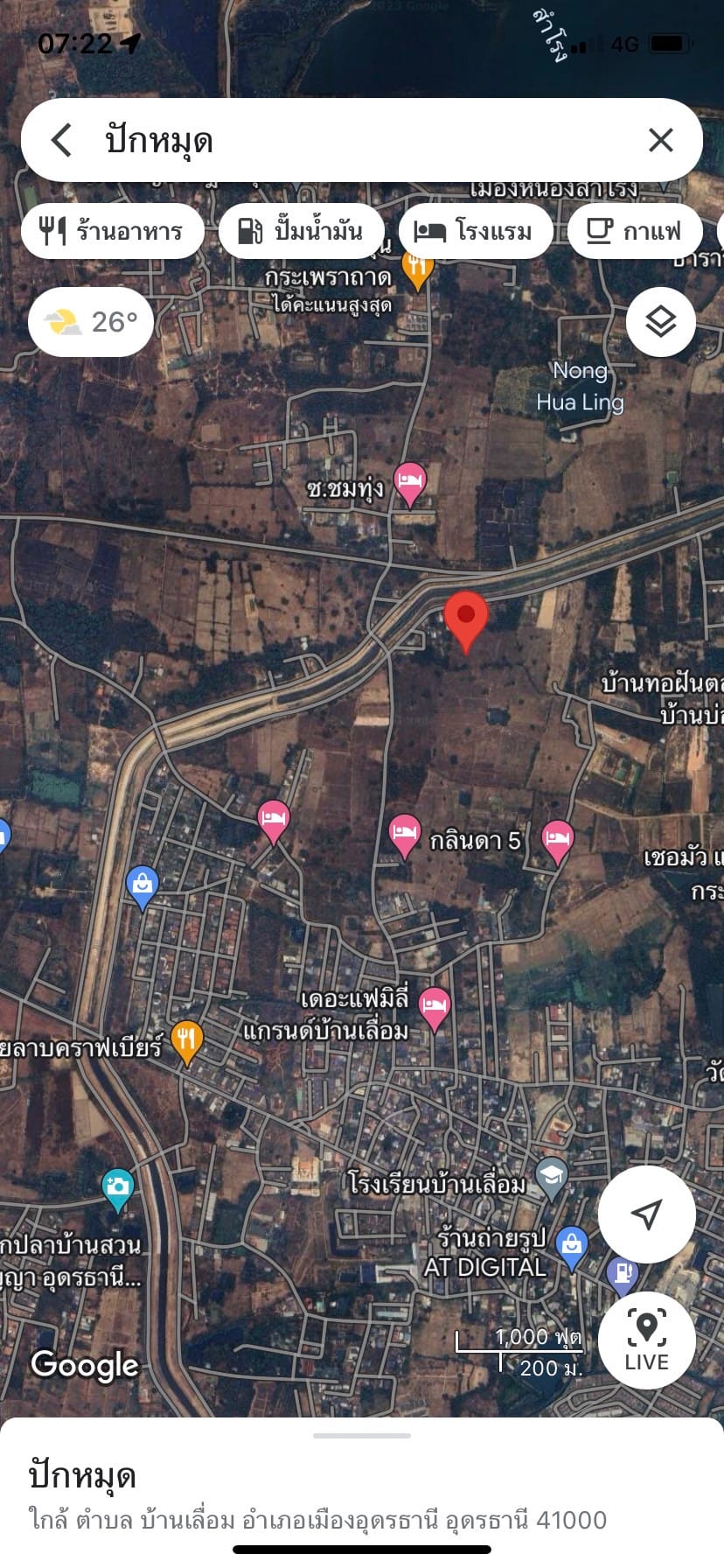724x1568 pixels.
Task: Clear the ปักหมุด search text
Action: pyautogui.click(x=660, y=140)
